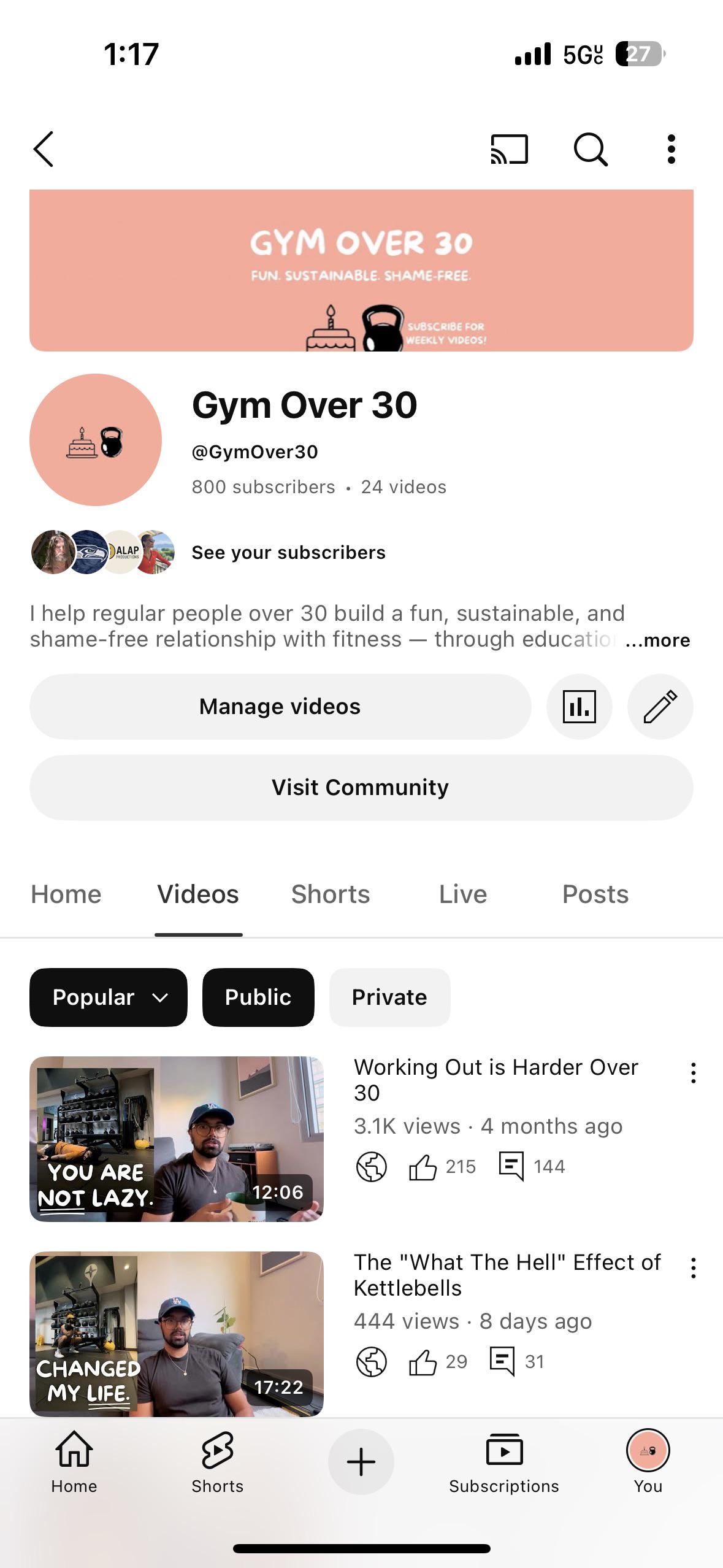Tap the create plus button
Viewport: 723px width, 1568px height.
click(361, 1462)
